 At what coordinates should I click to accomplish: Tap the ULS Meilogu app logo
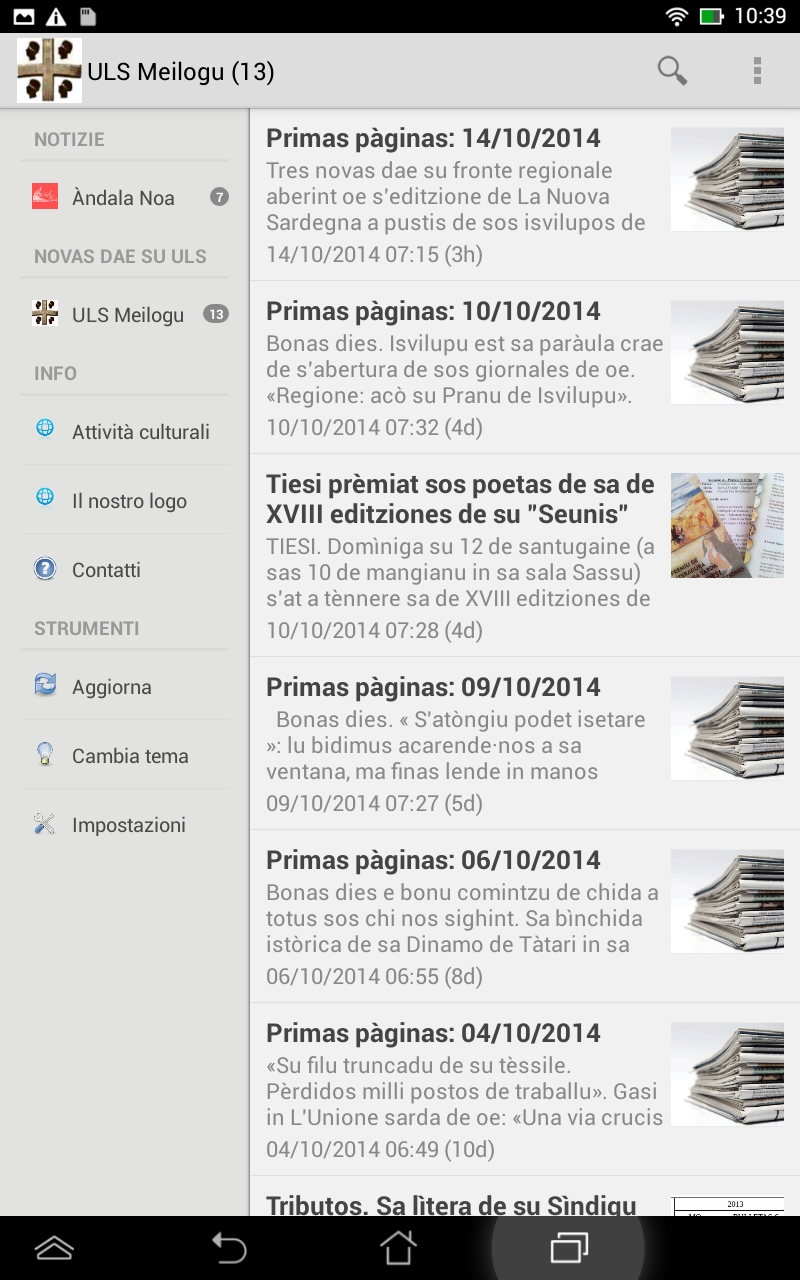pyautogui.click(x=49, y=71)
